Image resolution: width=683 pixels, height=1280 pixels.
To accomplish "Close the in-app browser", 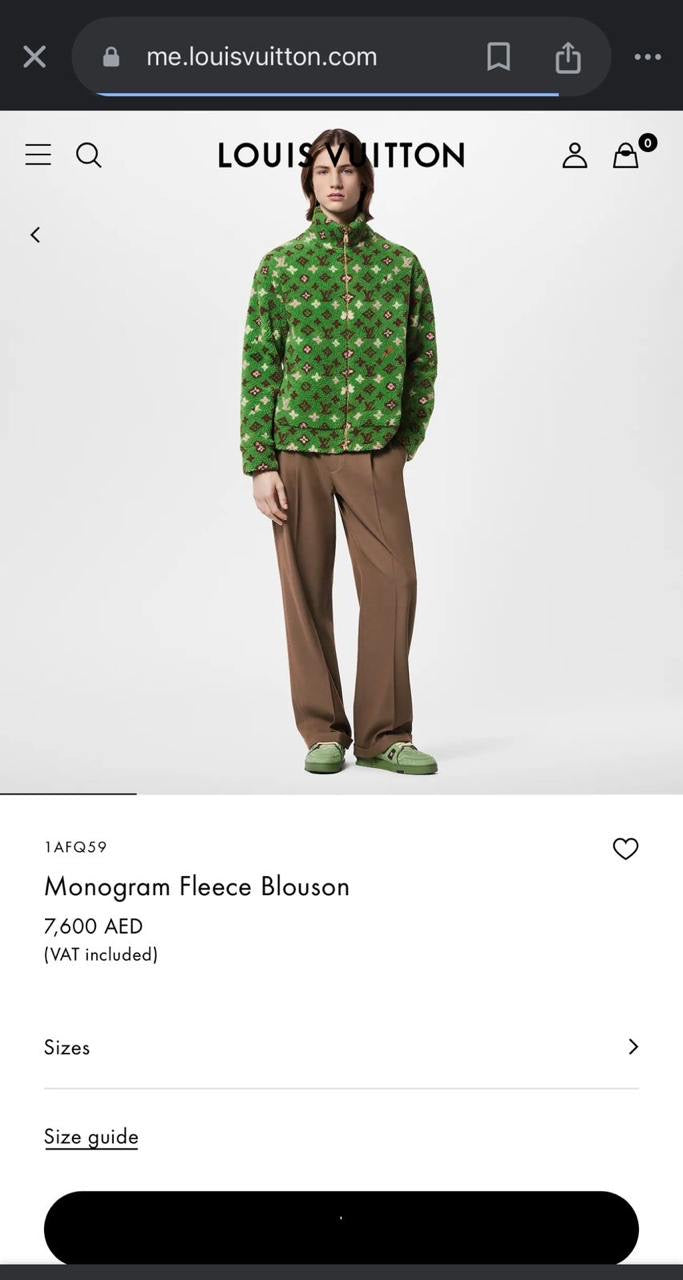I will click(x=34, y=57).
